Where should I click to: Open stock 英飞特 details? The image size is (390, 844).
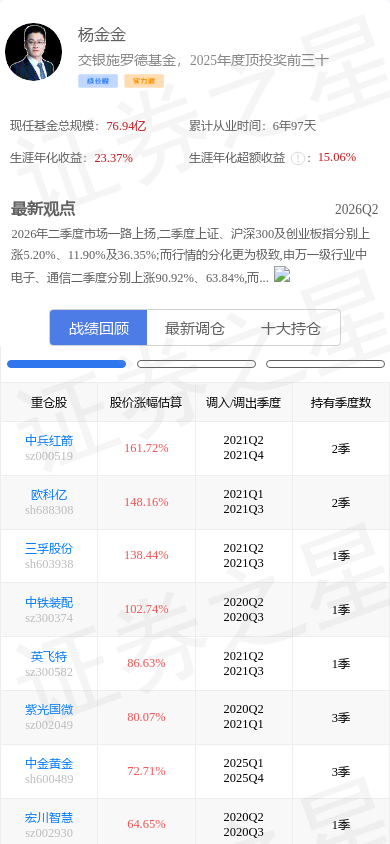49,657
